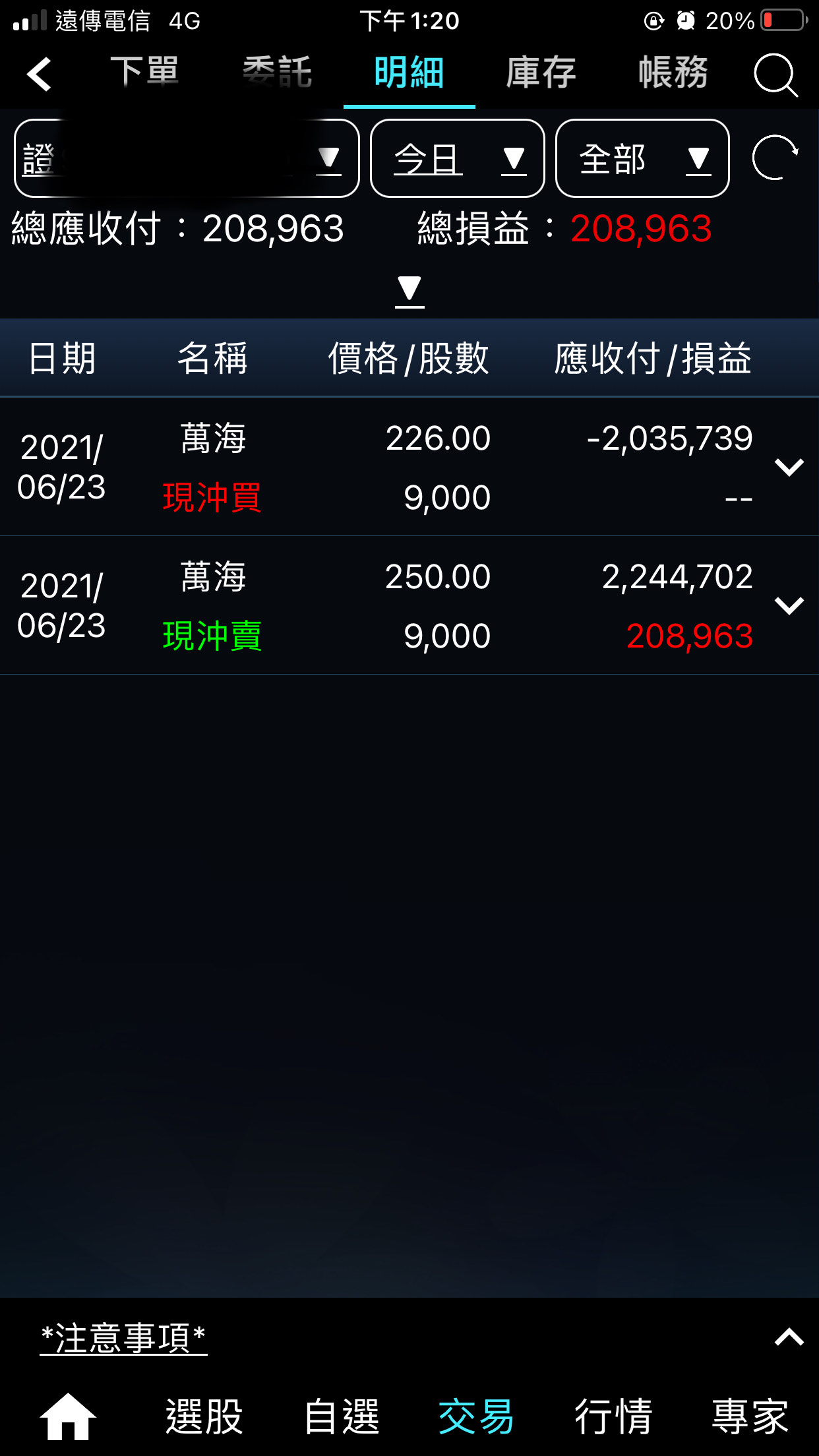Go back with the top-left arrow
Screen dimensions: 819x1456
point(40,73)
